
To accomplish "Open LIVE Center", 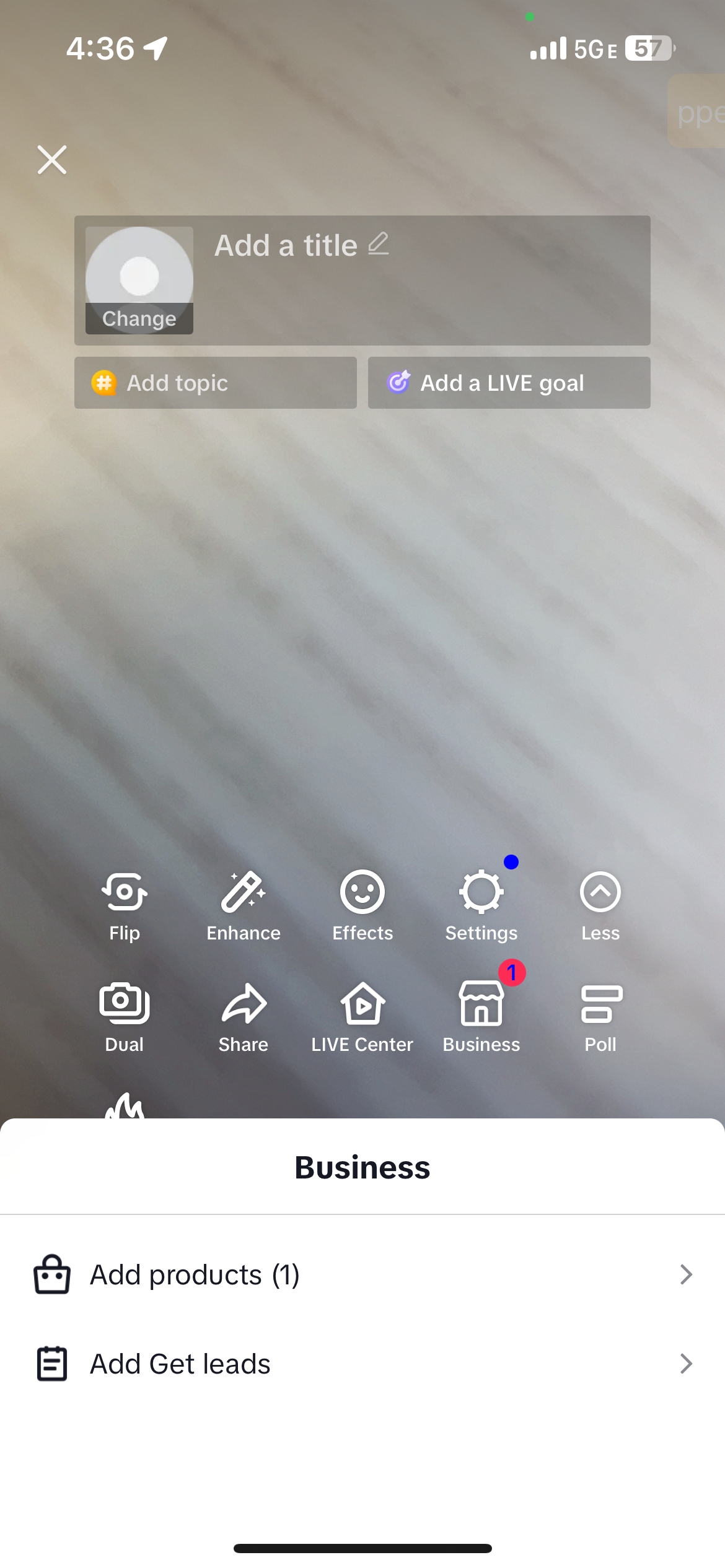I will (x=362, y=1016).
